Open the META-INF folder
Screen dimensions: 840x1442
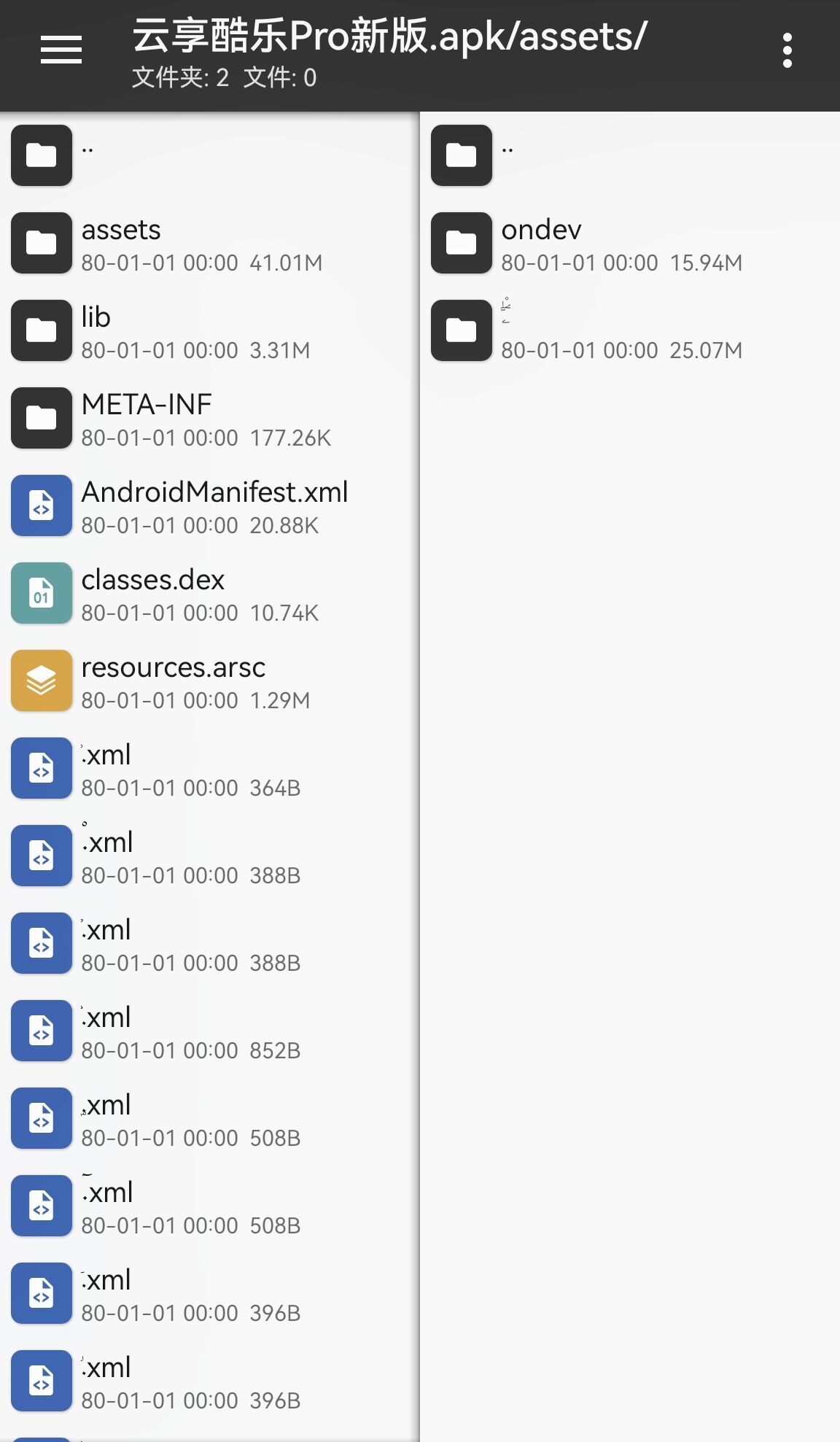tap(209, 418)
